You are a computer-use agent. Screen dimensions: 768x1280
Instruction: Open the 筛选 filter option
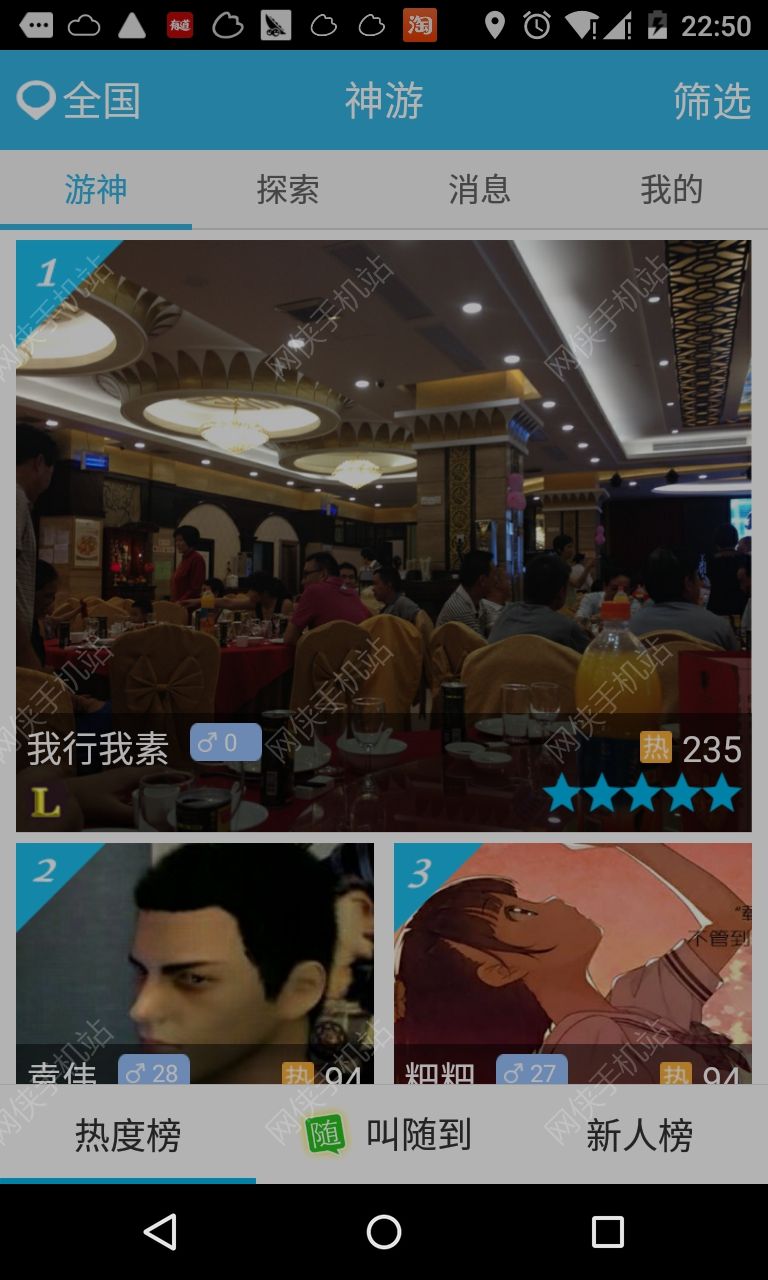[x=712, y=101]
